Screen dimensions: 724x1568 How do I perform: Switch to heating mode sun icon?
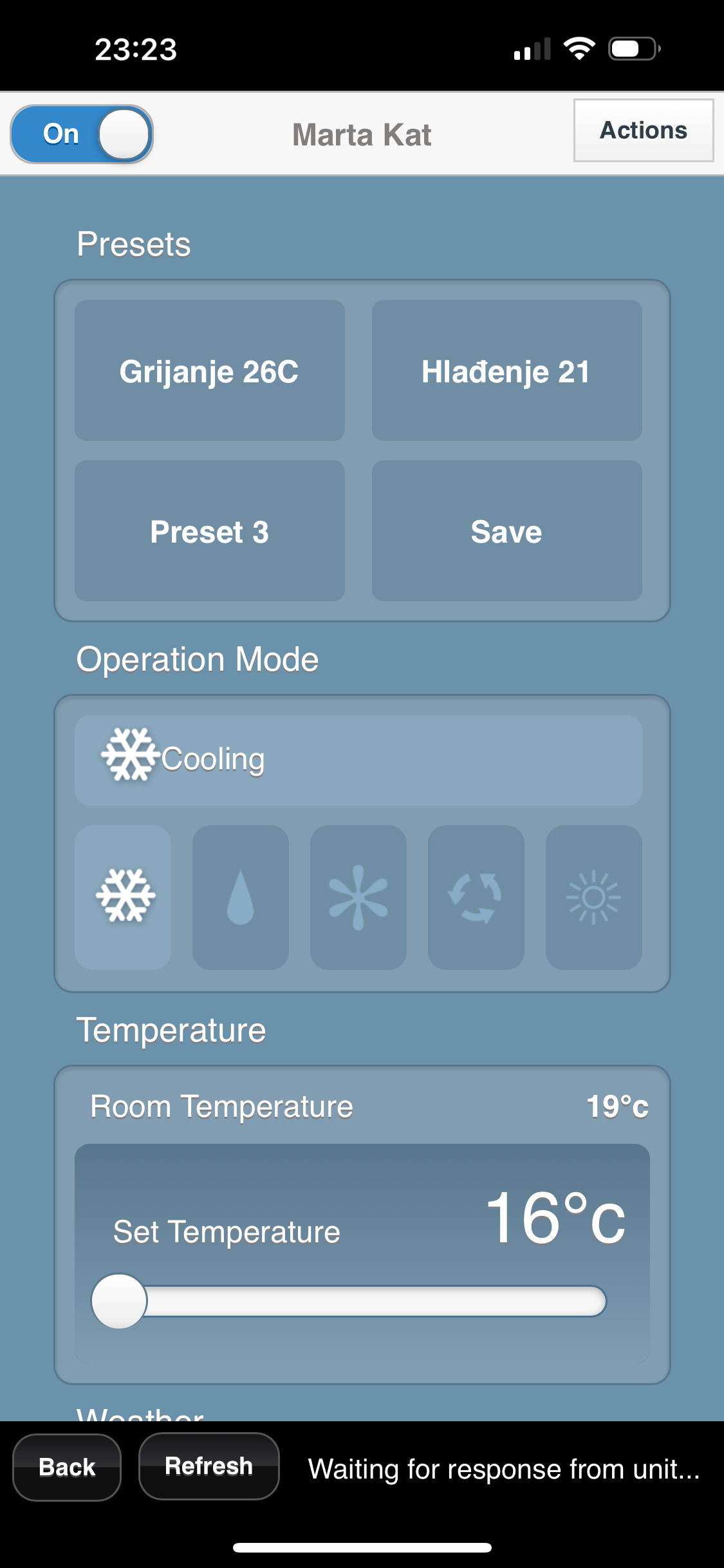[594, 897]
